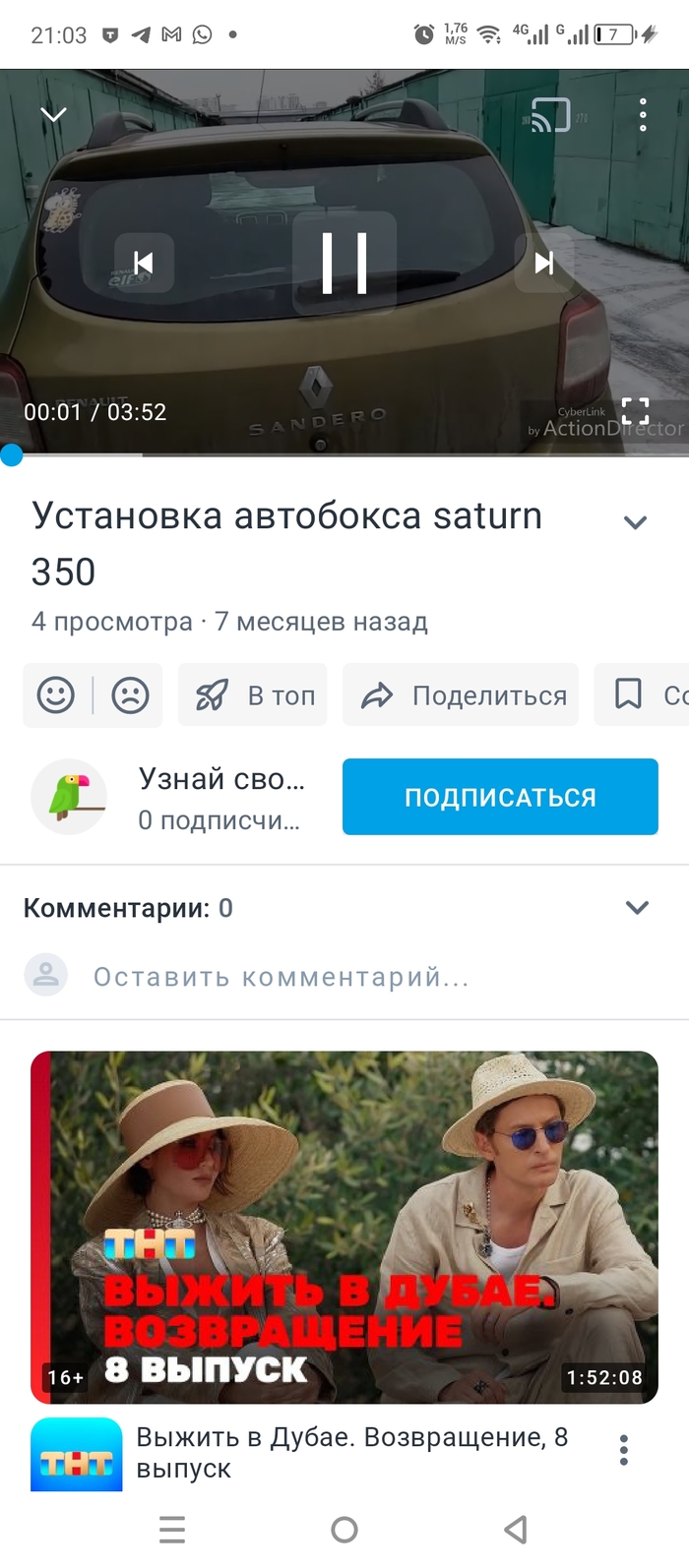
Task: Pause the video playback
Action: [x=344, y=263]
